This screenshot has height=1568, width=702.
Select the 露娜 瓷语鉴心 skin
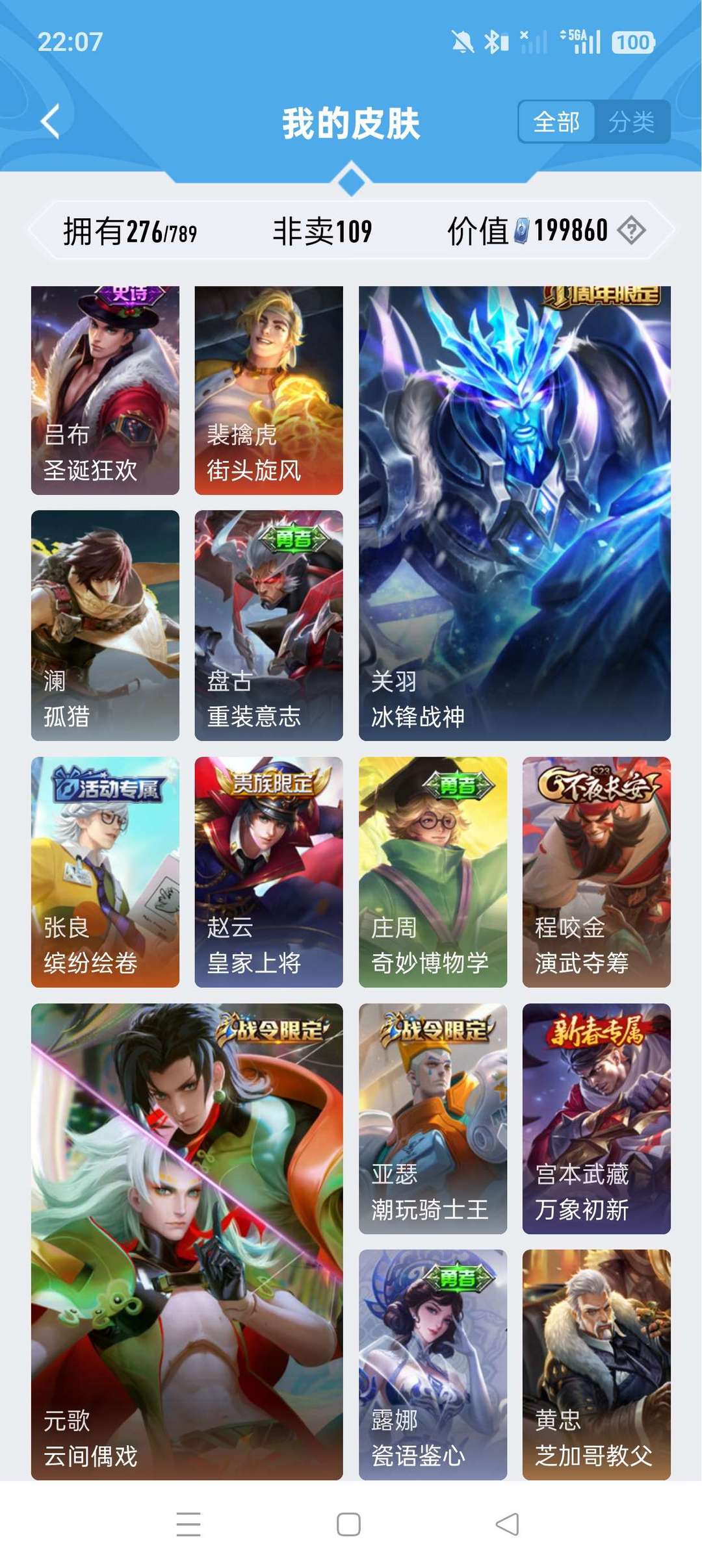click(434, 1364)
